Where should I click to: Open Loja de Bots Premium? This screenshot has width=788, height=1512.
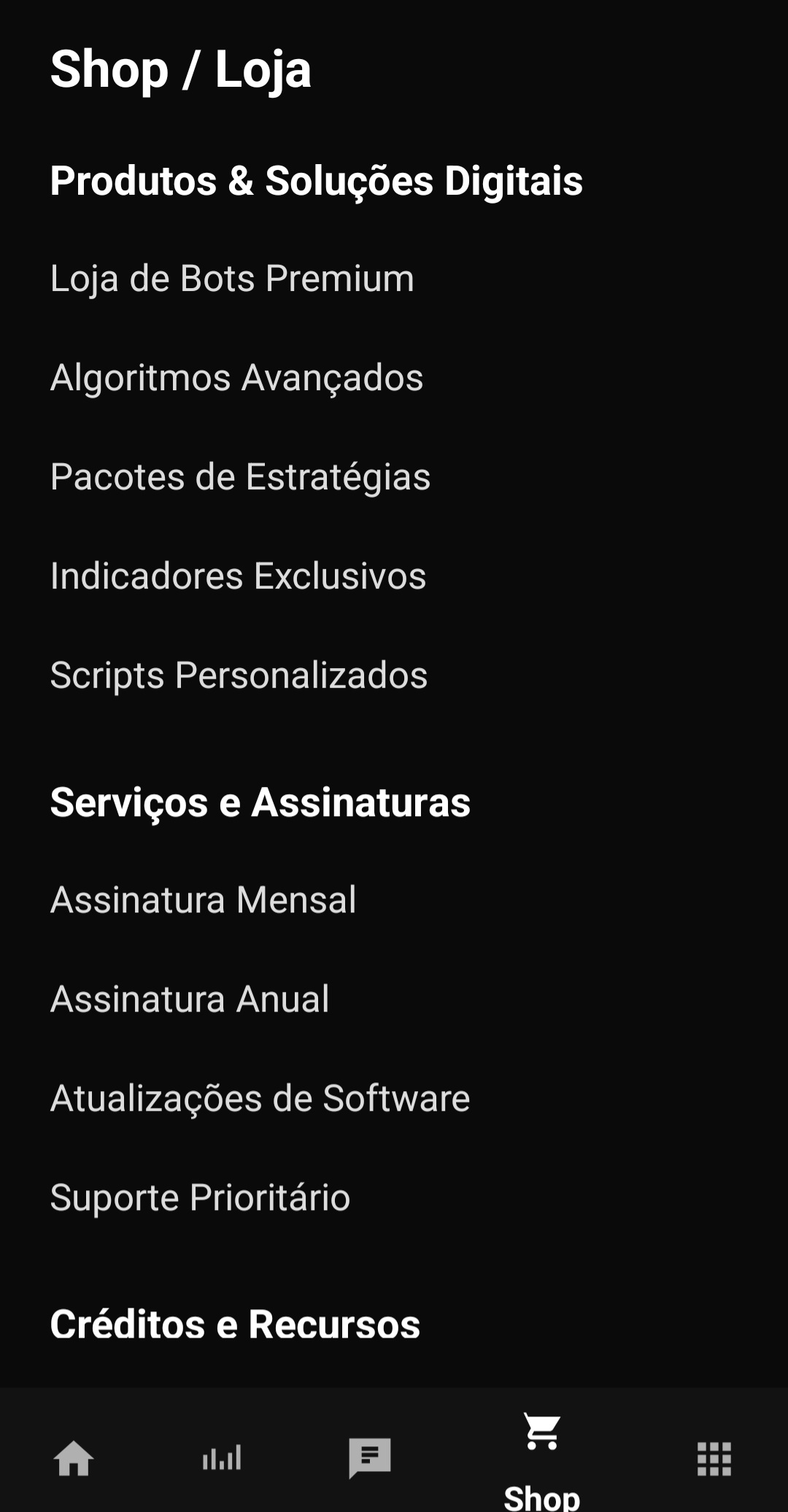[231, 279]
